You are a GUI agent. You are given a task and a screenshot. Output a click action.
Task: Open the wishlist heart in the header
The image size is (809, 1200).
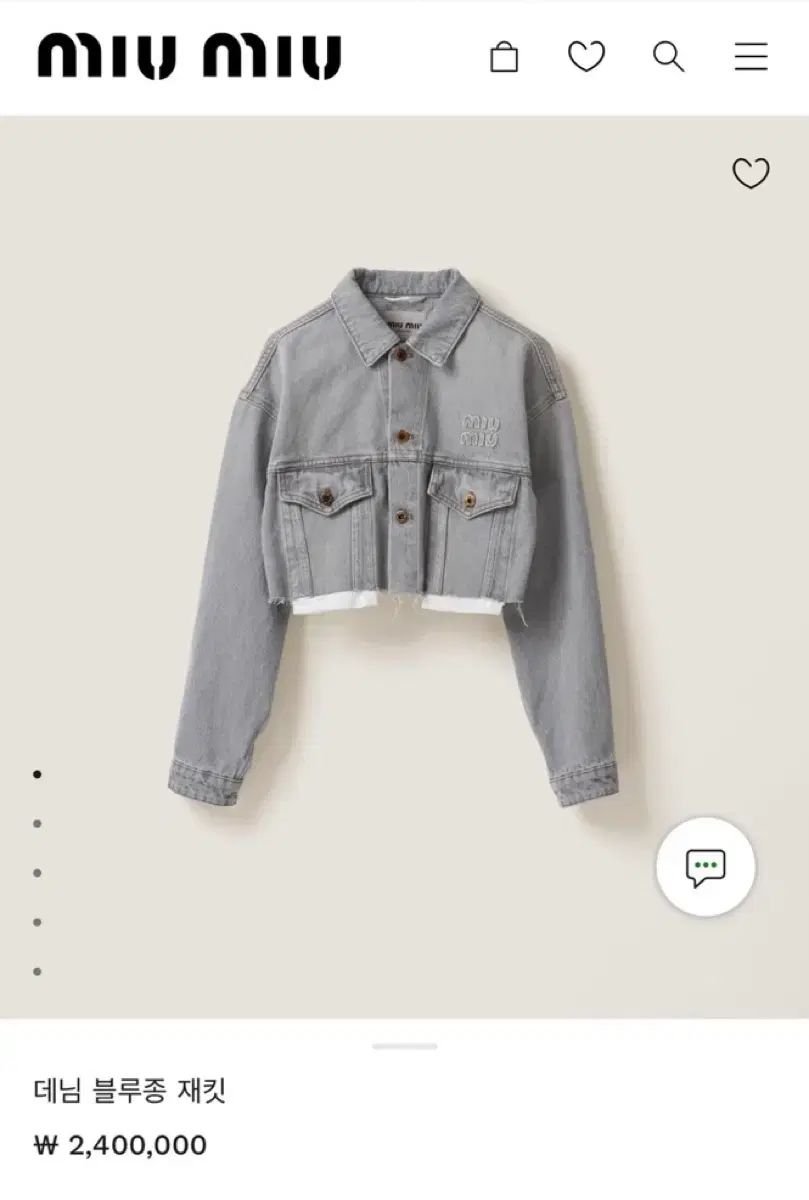click(586, 57)
